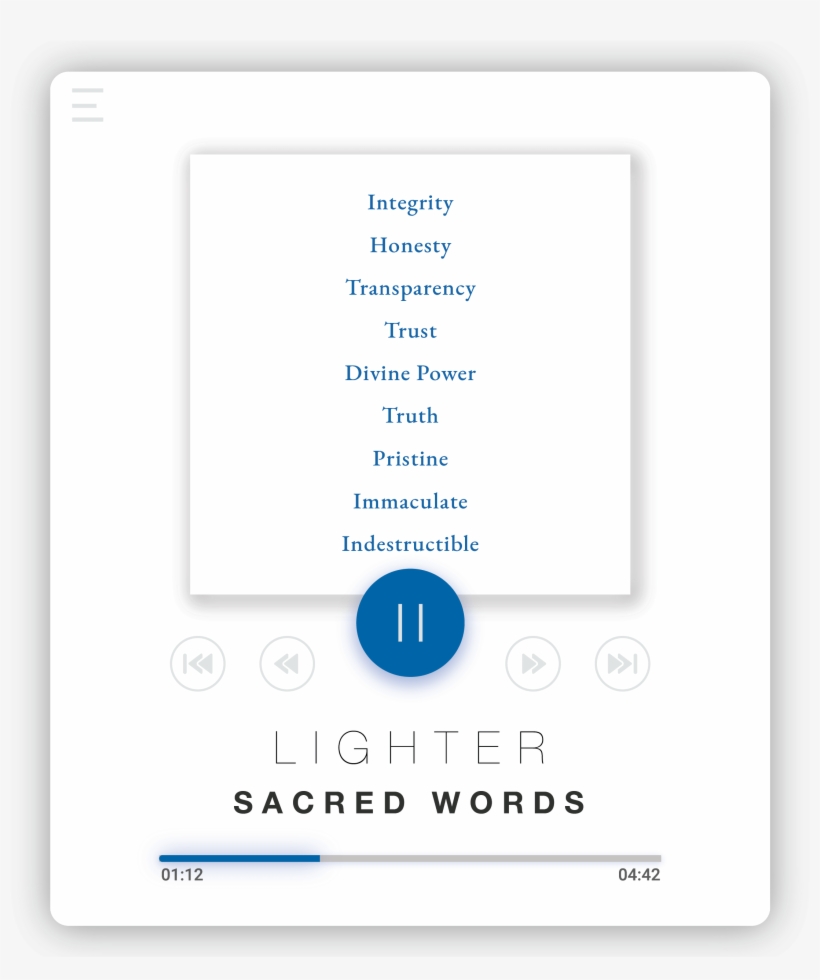Fast forward the current audio
The image size is (820, 980).
[533, 664]
